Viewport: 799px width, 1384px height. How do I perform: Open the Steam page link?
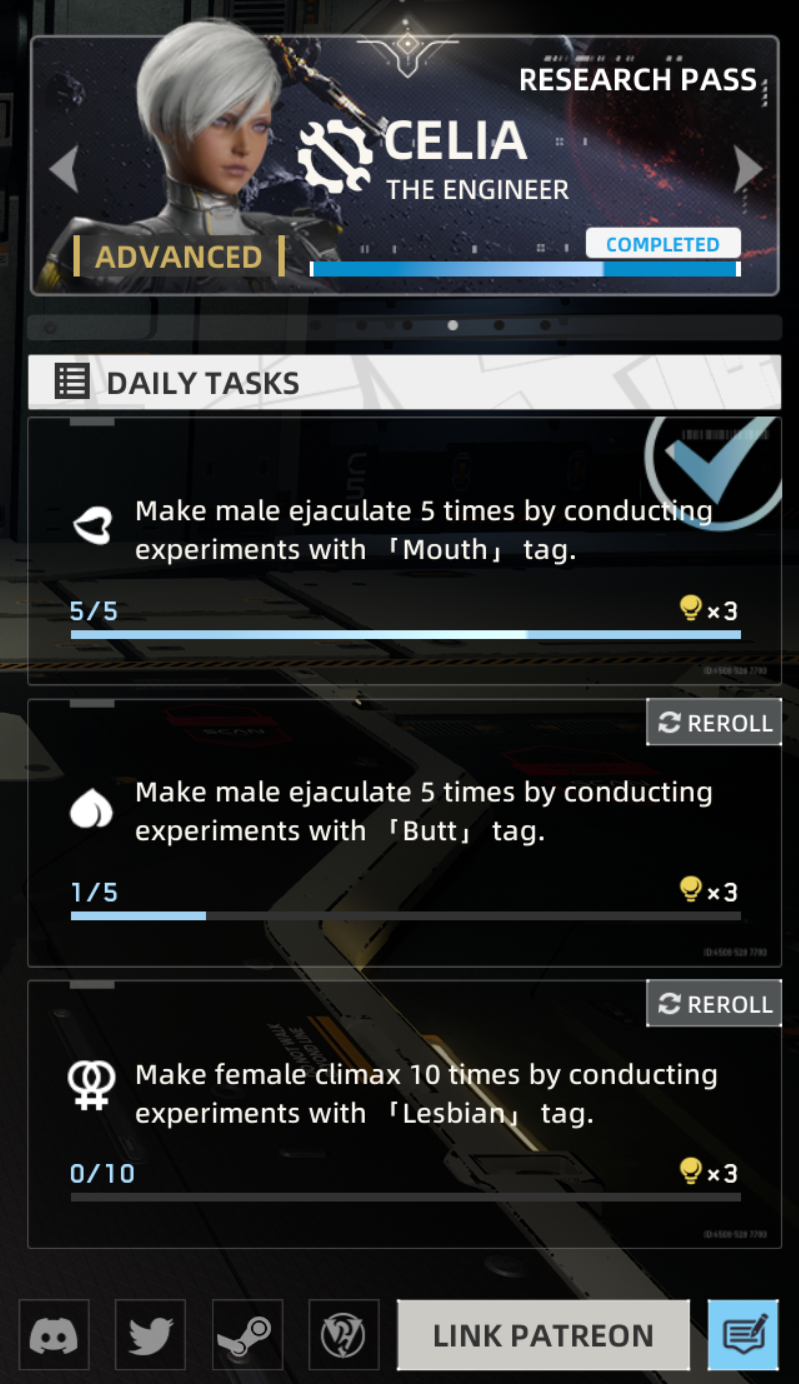(x=248, y=1335)
